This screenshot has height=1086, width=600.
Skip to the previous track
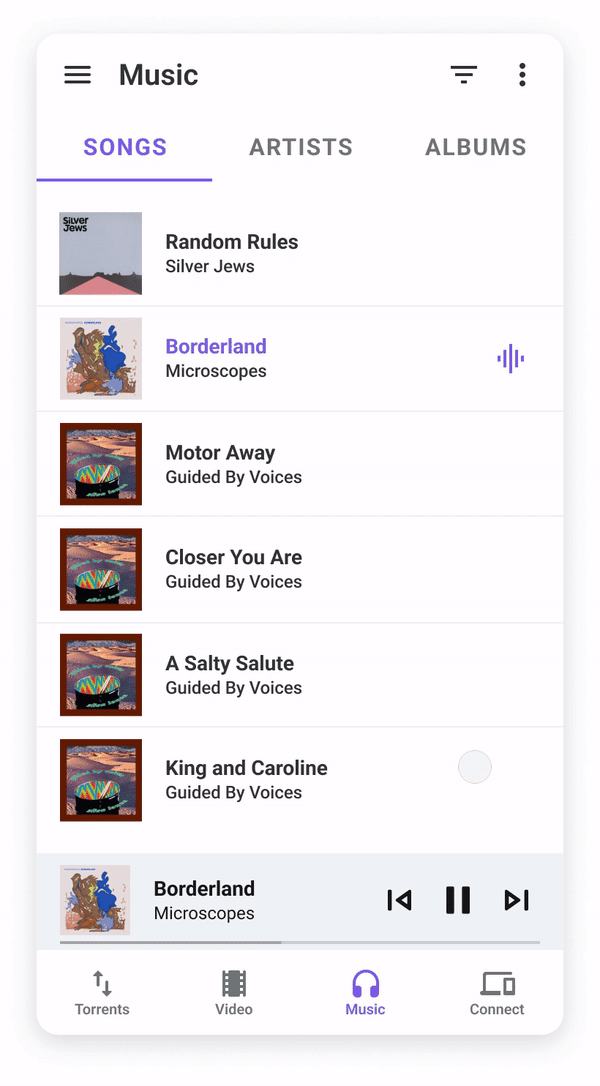pyautogui.click(x=399, y=900)
